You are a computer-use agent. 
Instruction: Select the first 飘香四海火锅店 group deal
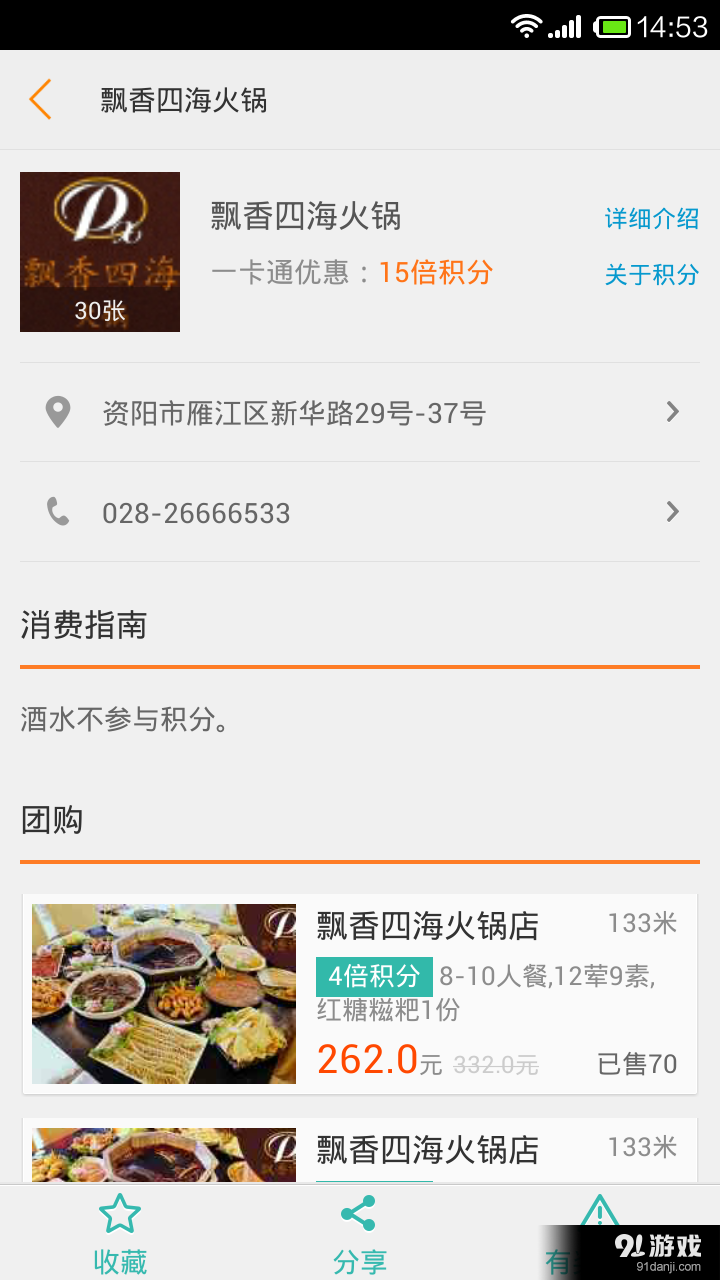[360, 993]
